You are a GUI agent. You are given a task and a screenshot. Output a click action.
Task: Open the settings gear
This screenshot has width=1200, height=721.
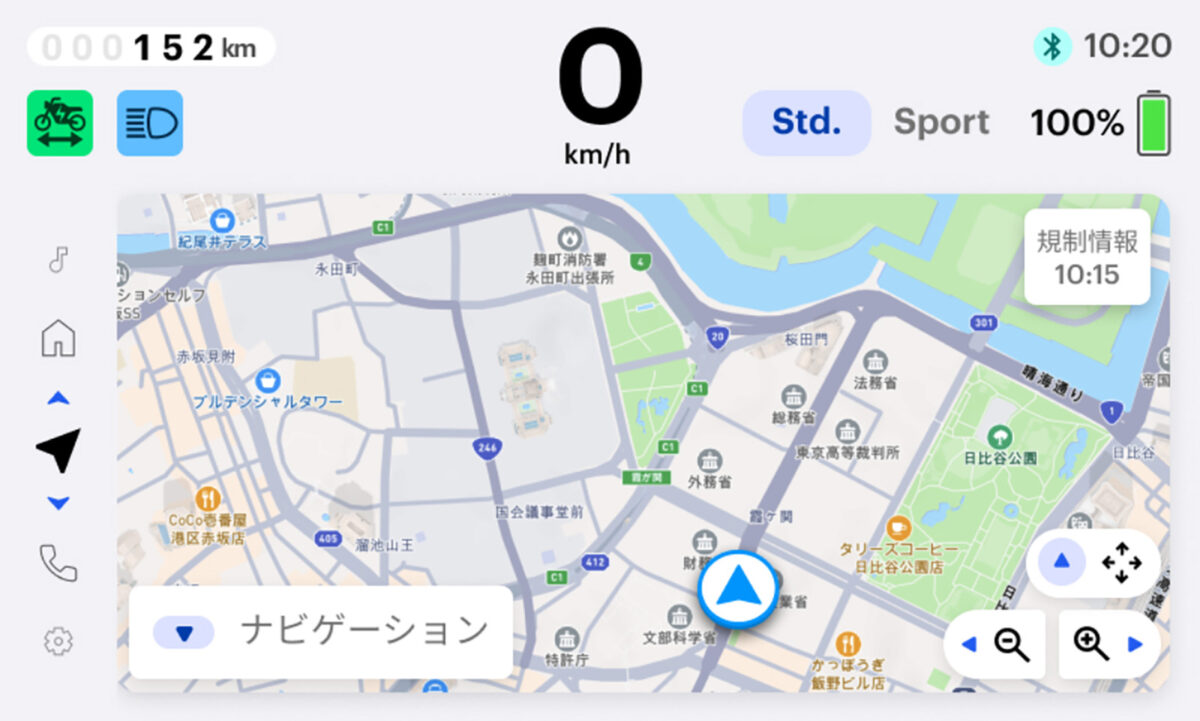58,640
